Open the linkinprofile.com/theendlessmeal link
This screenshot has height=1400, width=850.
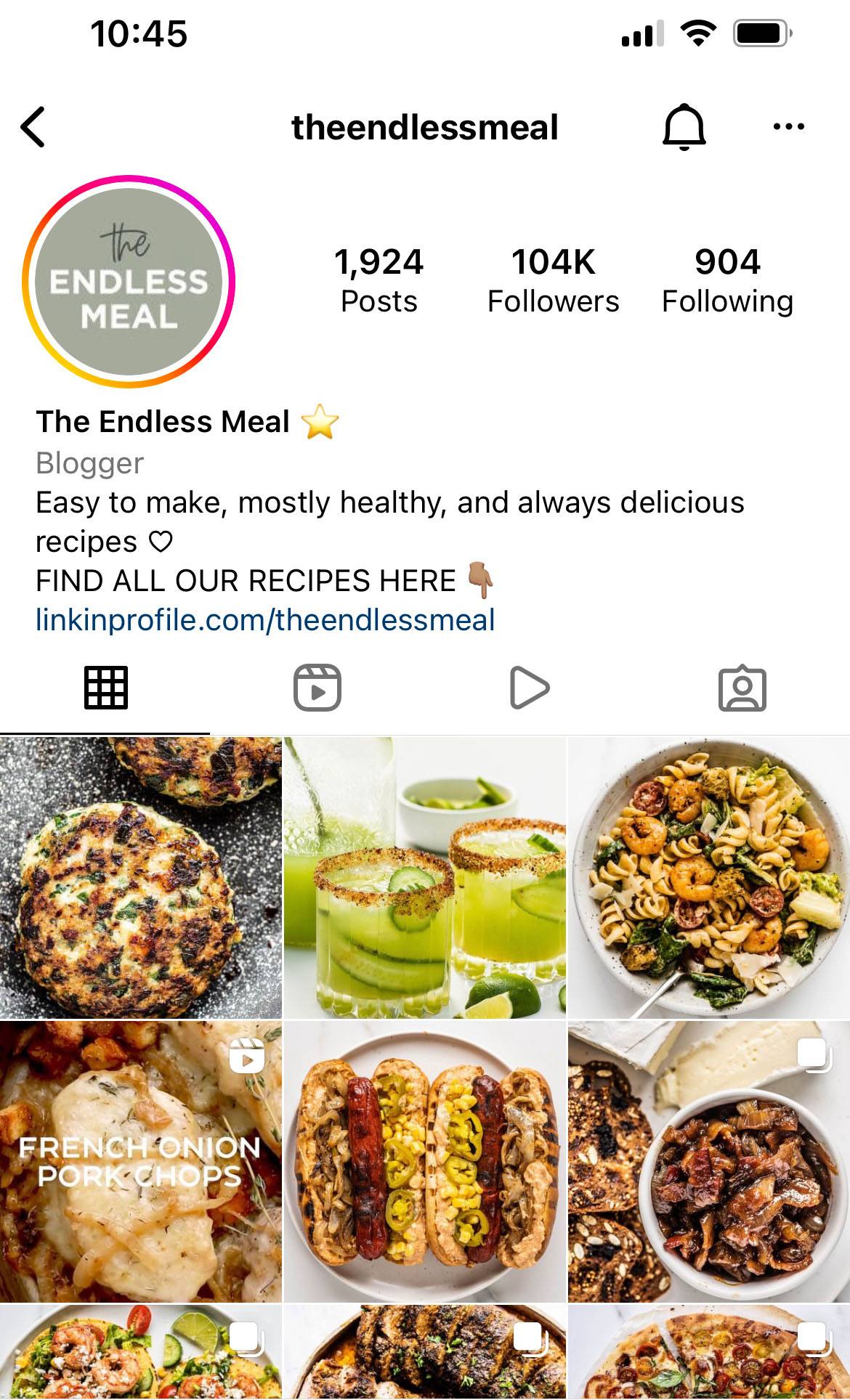click(265, 620)
